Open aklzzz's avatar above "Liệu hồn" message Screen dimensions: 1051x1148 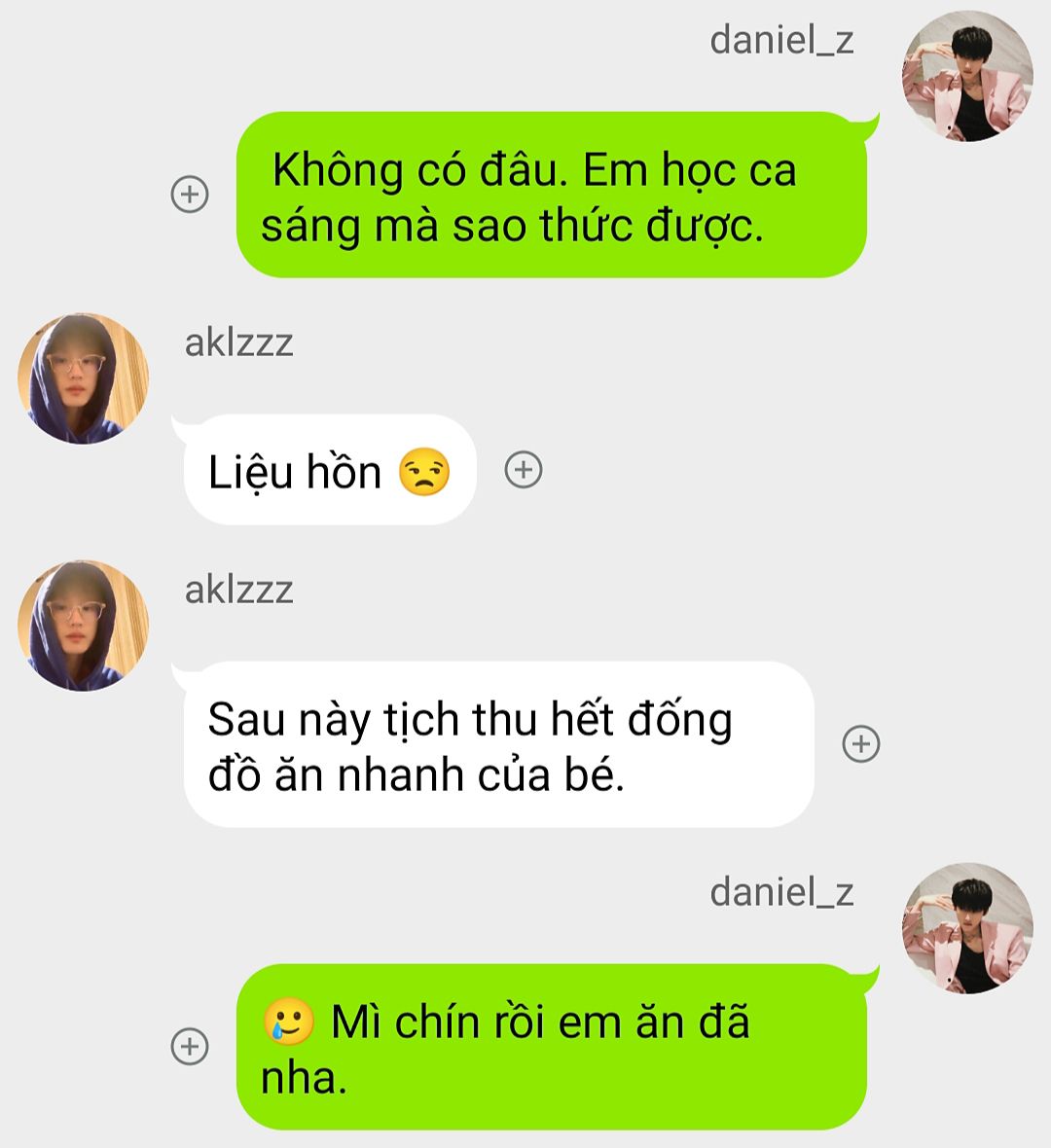(84, 378)
